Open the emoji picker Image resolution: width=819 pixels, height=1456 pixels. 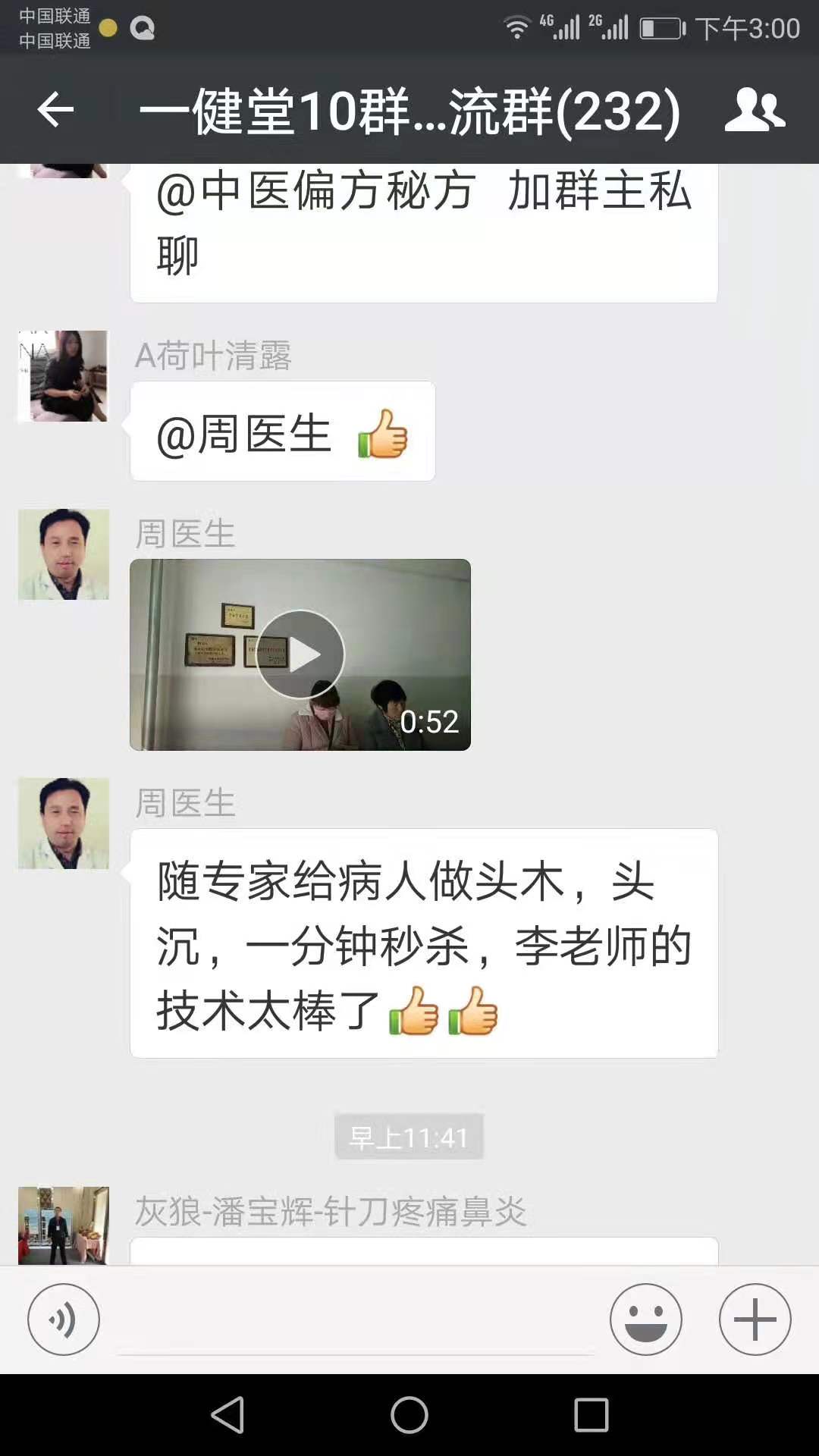click(645, 1319)
